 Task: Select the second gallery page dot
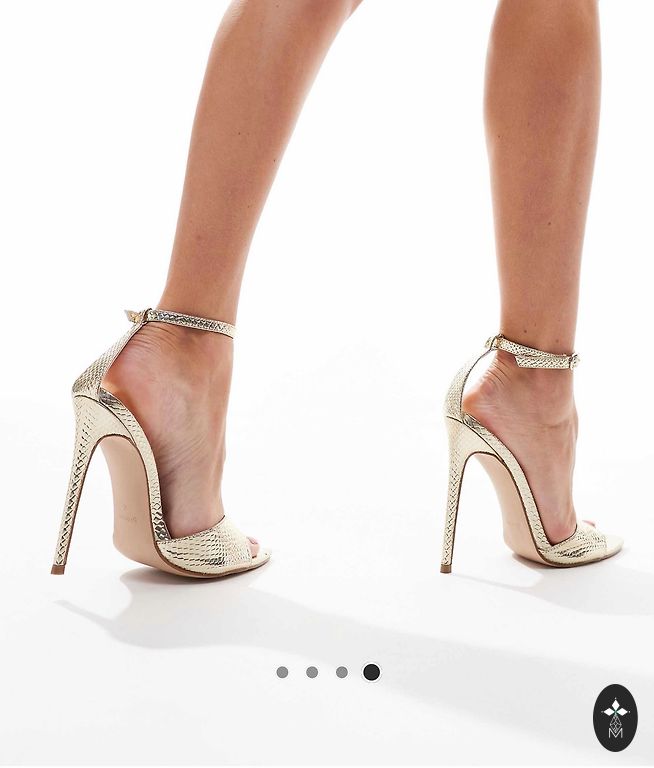312,672
